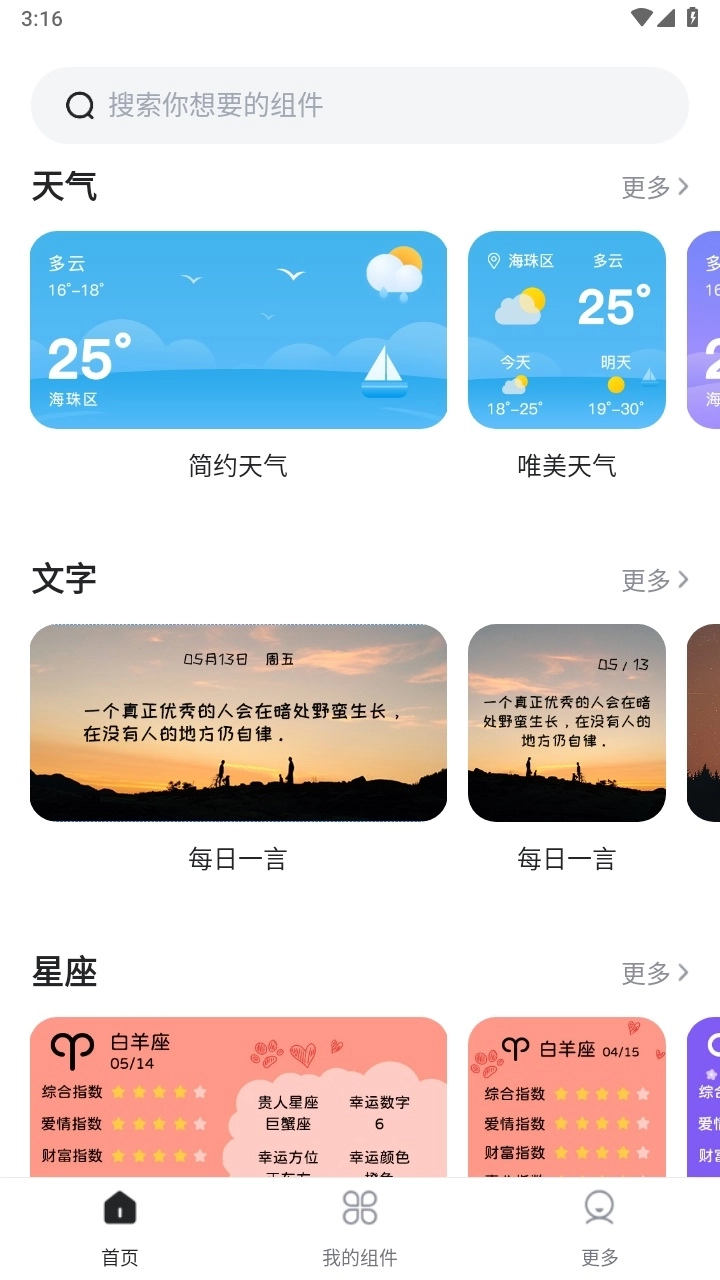
Task: Open the 唯美天气 widget preview
Action: click(566, 330)
